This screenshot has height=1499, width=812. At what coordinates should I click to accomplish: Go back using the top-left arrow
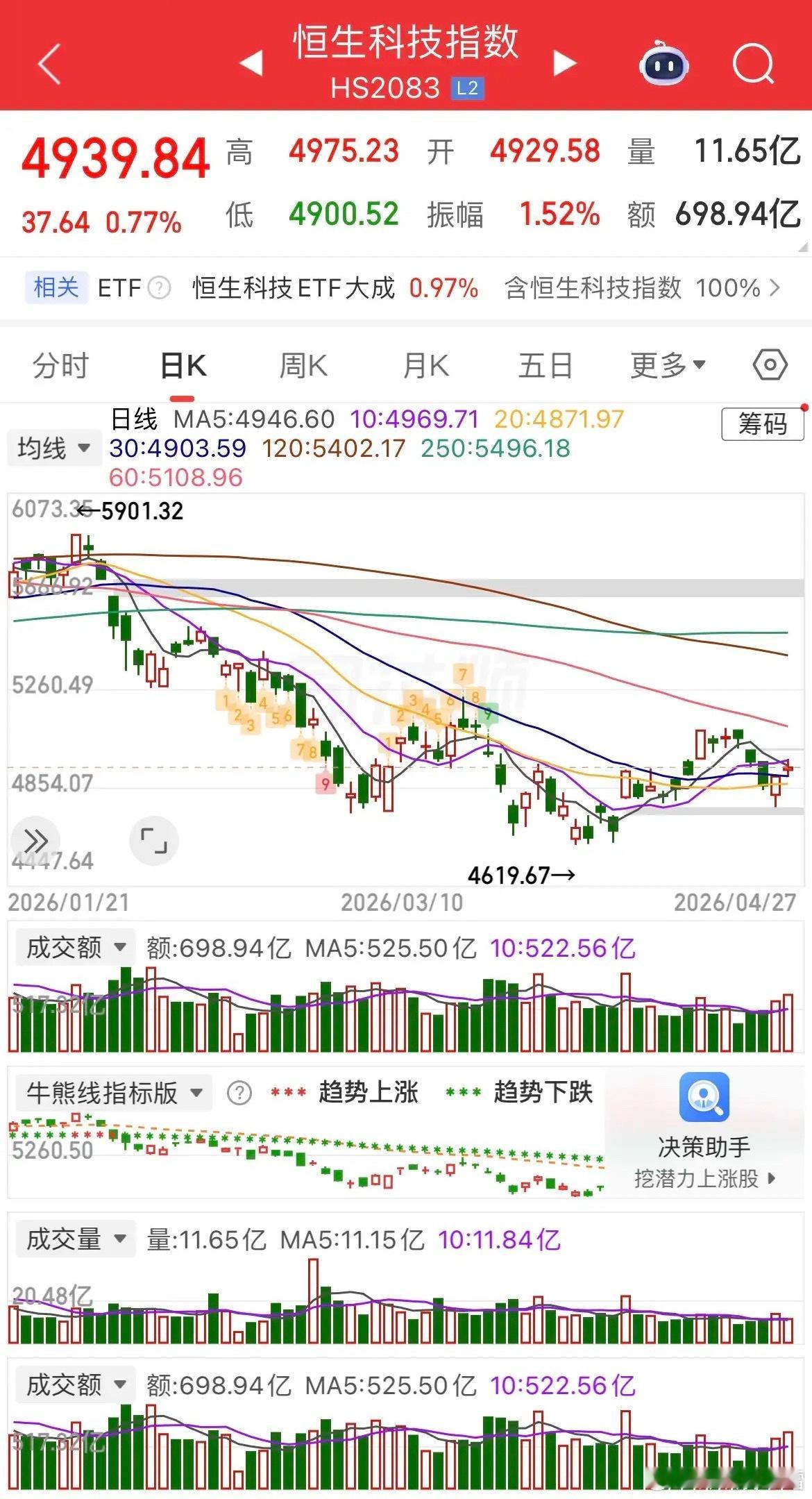tap(50, 64)
